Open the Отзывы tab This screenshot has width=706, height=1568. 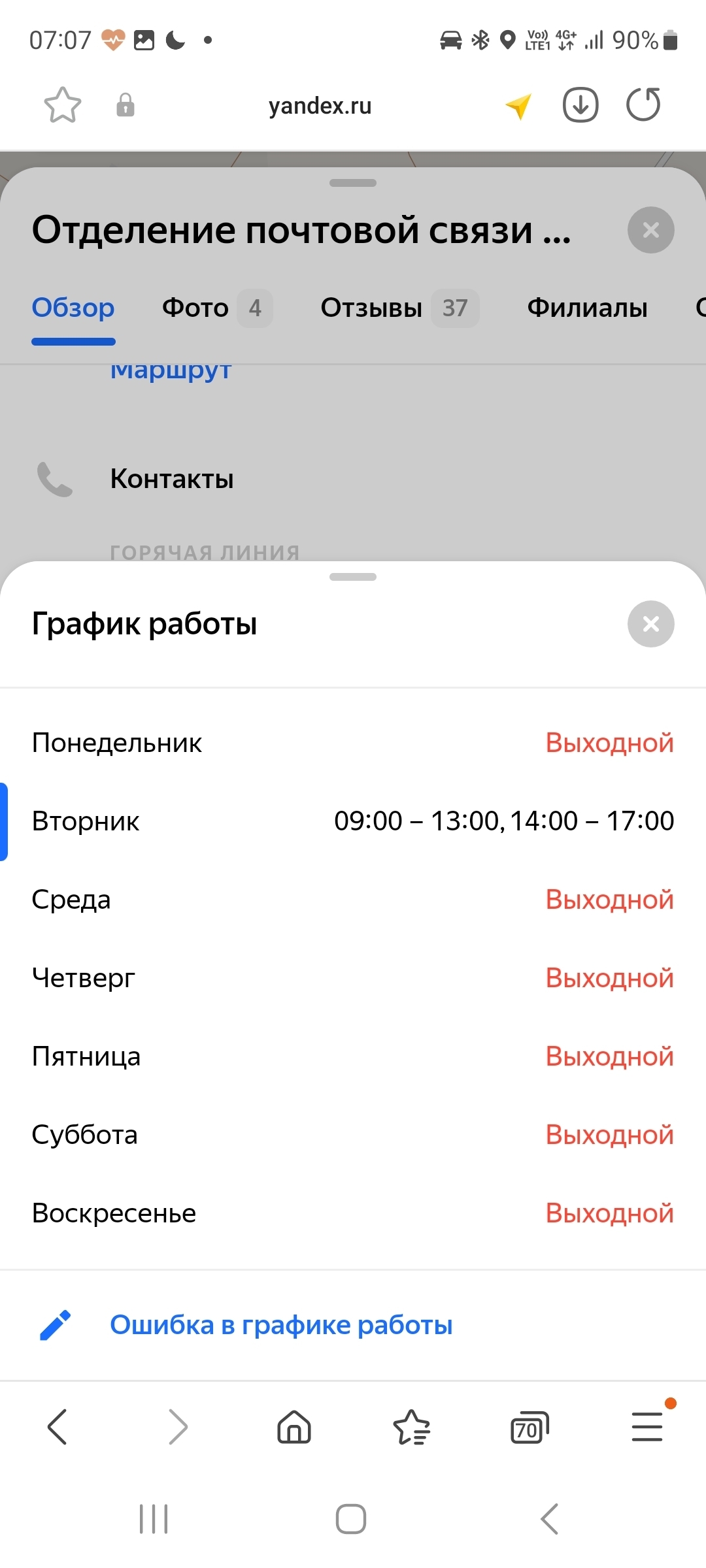pos(399,308)
